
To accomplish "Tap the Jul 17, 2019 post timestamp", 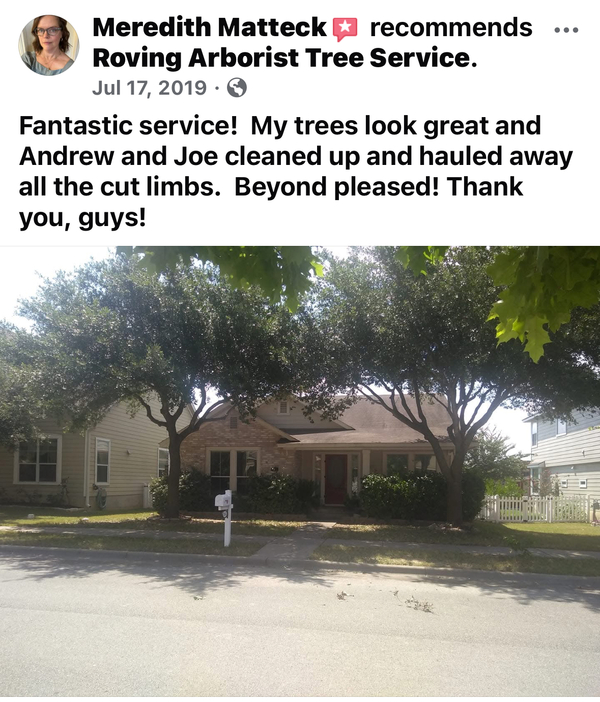I will (x=149, y=88).
